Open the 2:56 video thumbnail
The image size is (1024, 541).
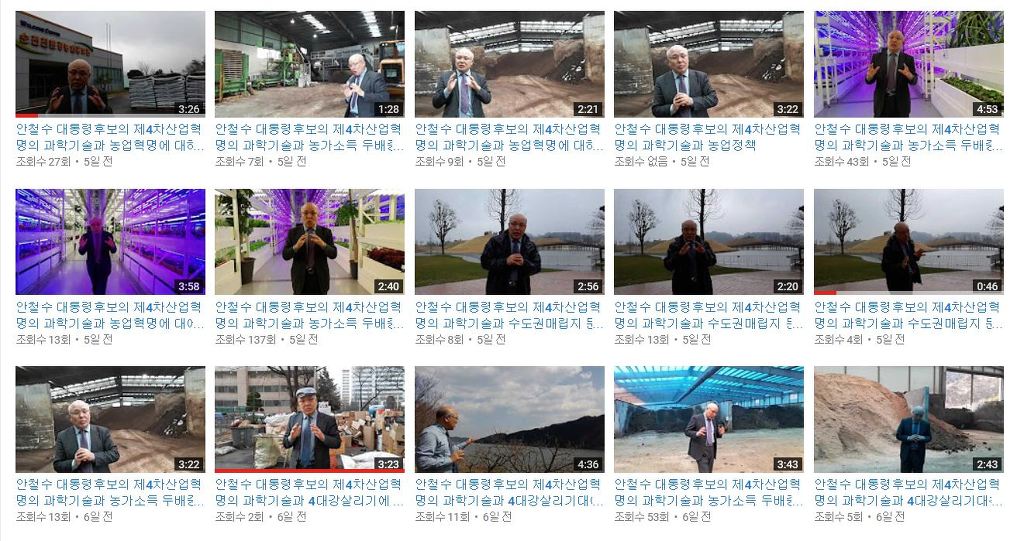(509, 241)
